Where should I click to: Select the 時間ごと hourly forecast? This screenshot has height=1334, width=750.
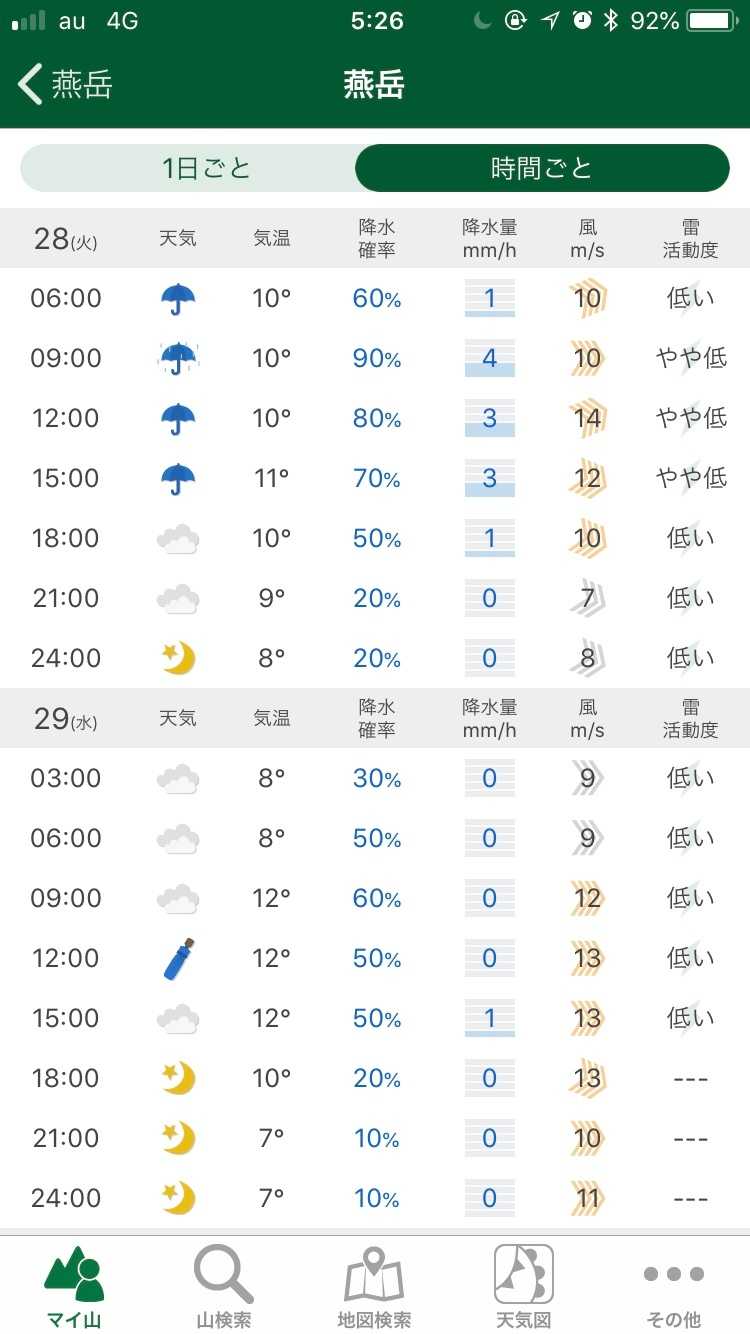tap(542, 168)
